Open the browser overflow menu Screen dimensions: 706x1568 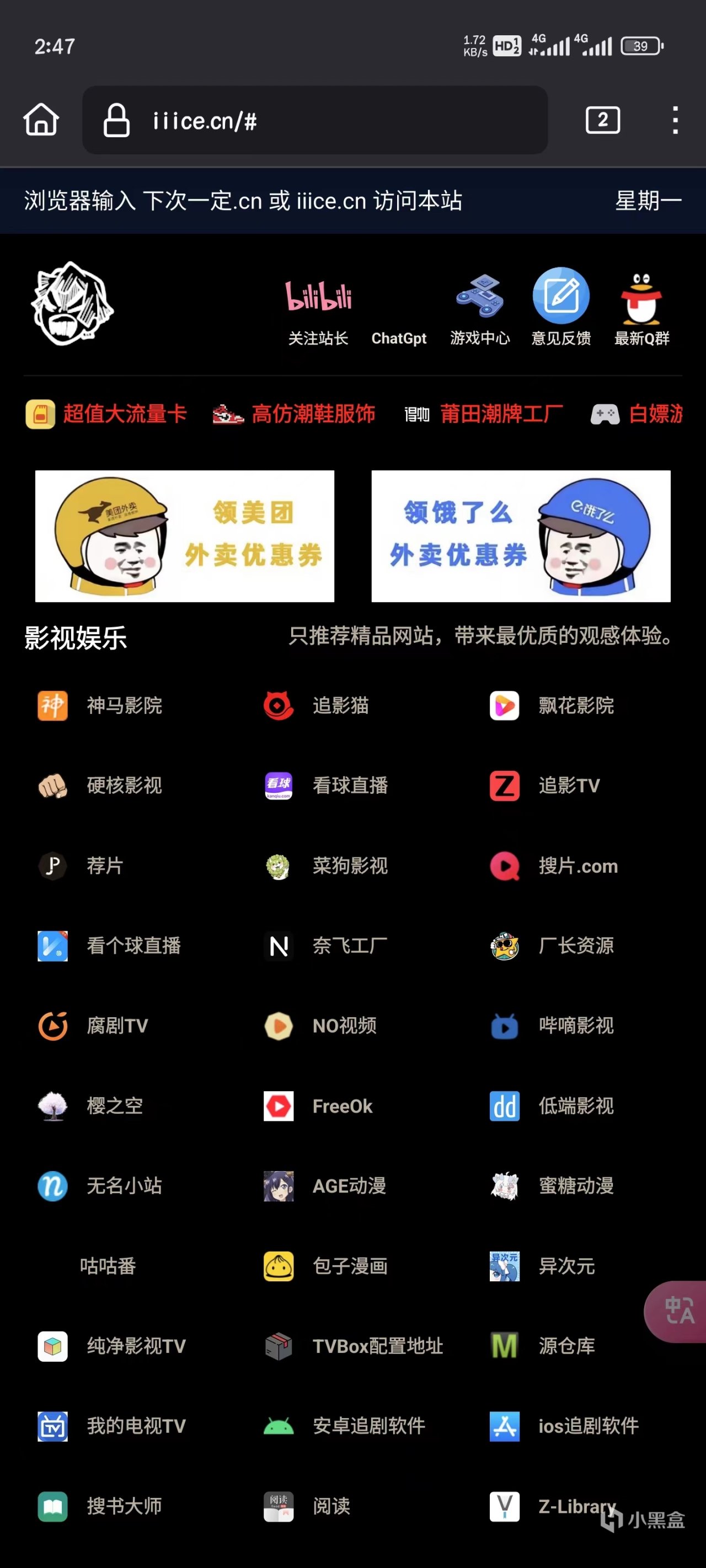tap(675, 120)
